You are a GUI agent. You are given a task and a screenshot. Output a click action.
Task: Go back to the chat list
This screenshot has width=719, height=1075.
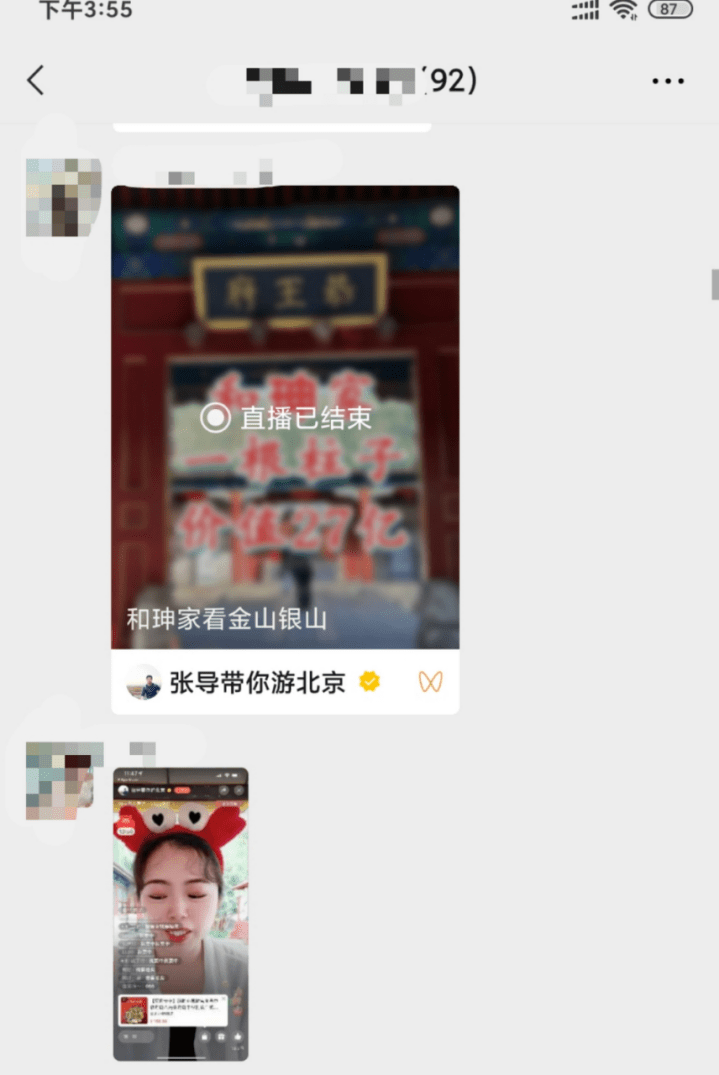point(36,80)
